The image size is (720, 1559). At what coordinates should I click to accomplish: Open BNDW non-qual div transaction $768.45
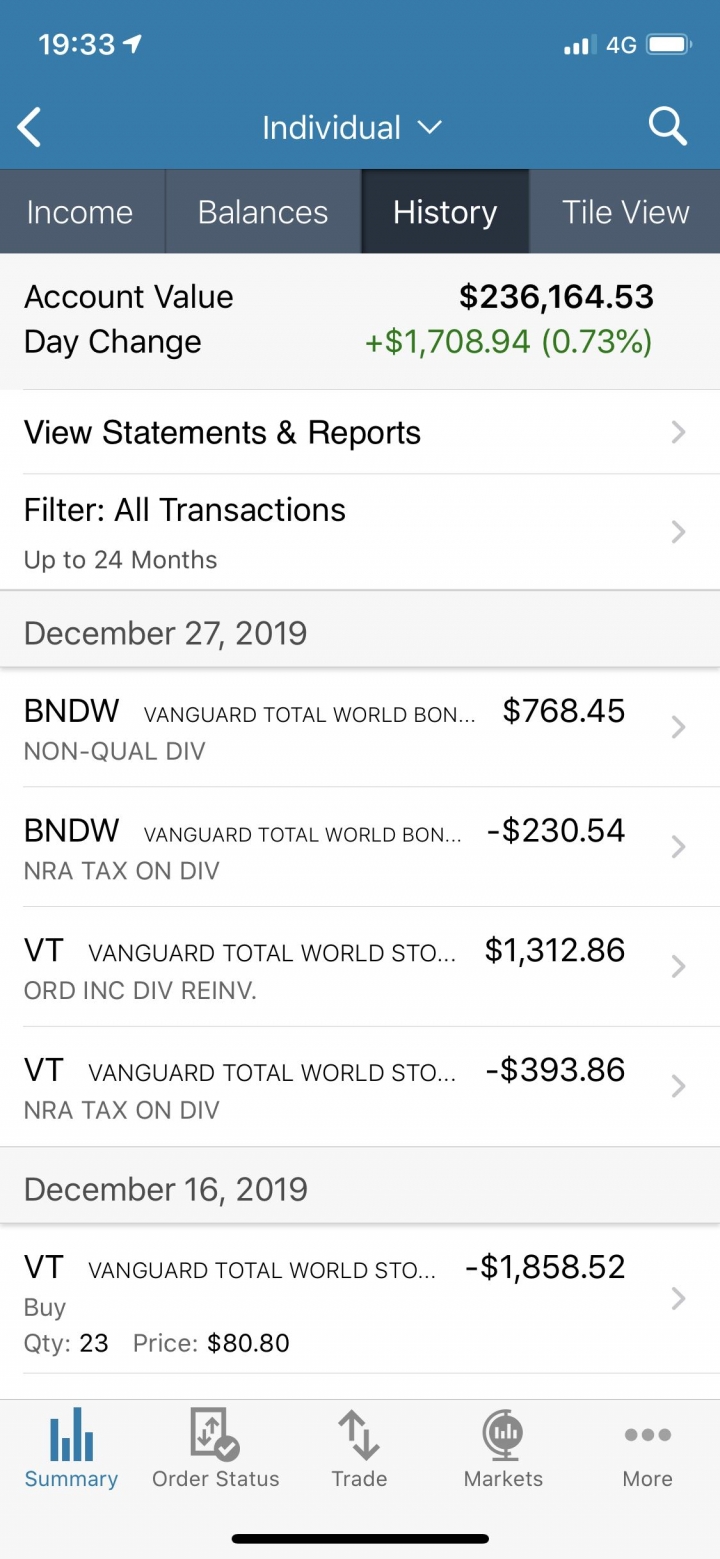pos(360,728)
